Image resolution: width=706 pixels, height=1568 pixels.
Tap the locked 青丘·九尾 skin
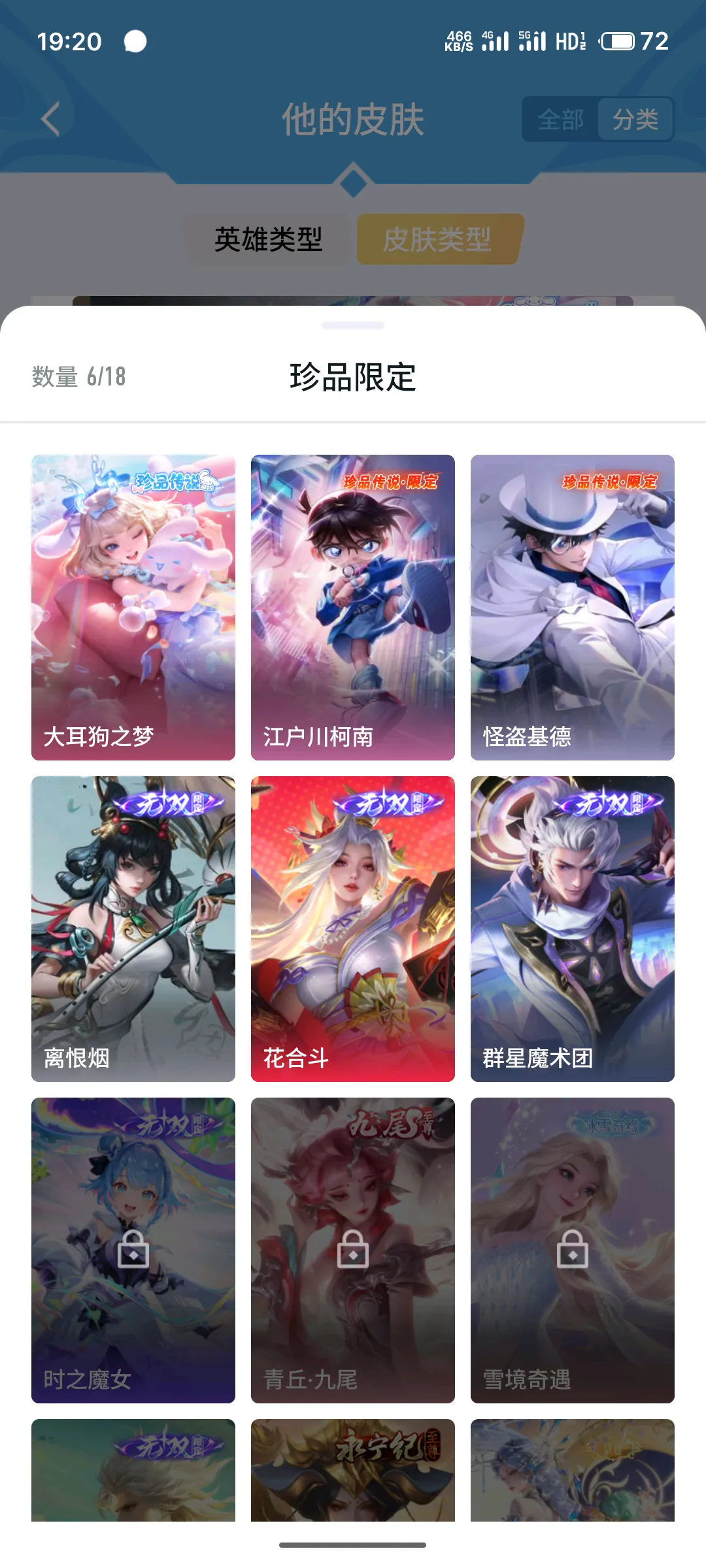(353, 1250)
